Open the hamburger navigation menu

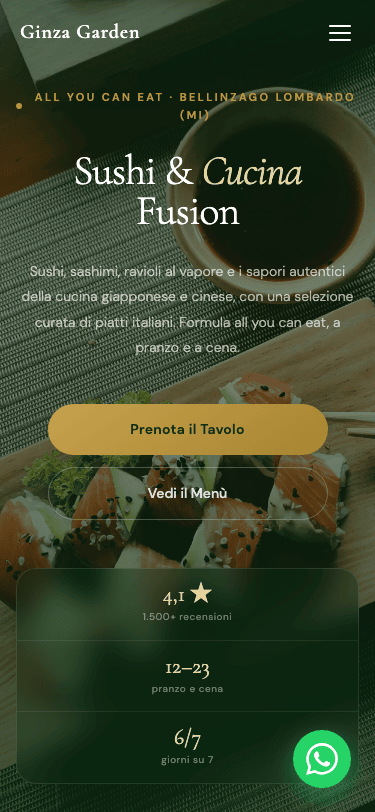coord(340,33)
